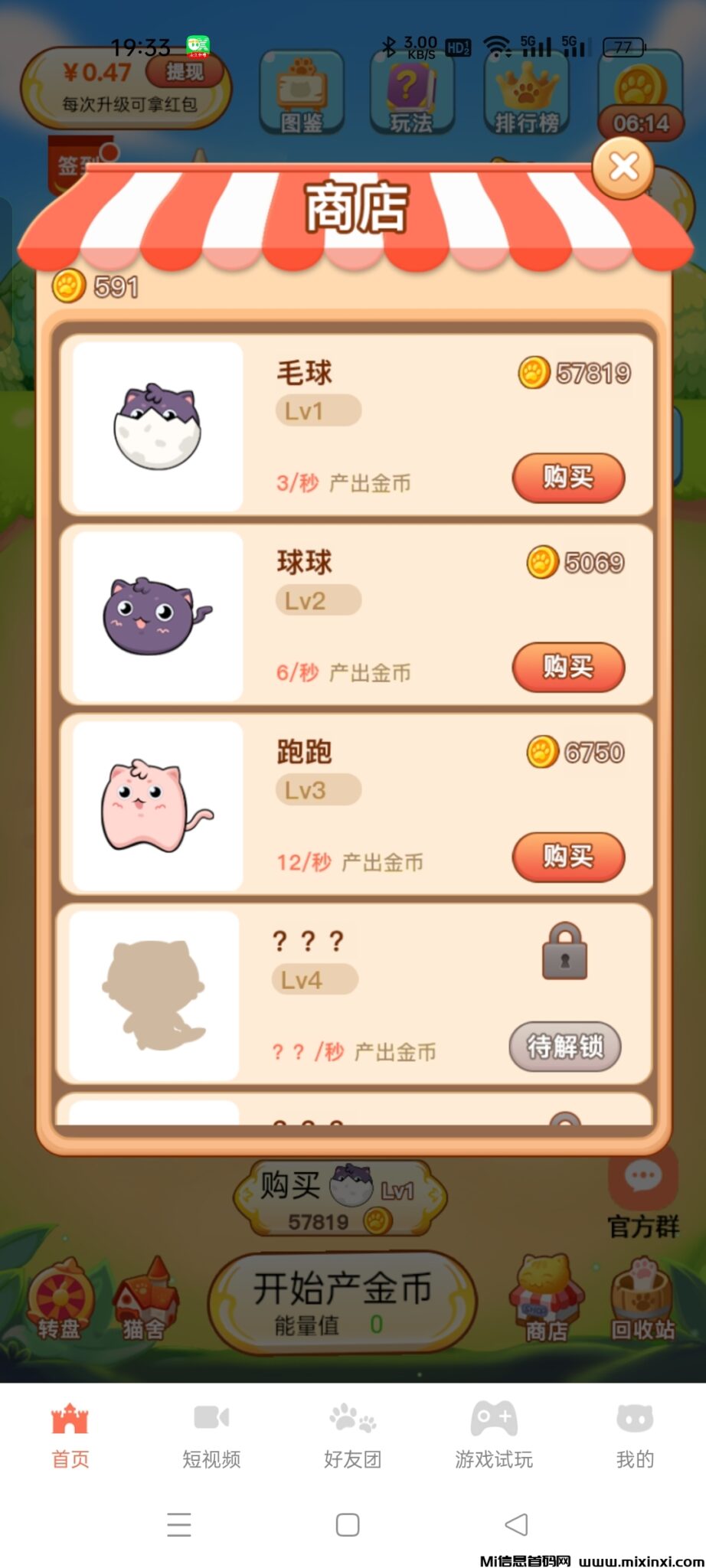The height and width of the screenshot is (1568, 706).
Task: Open the 玩法 gameplay guide
Action: coord(411,92)
